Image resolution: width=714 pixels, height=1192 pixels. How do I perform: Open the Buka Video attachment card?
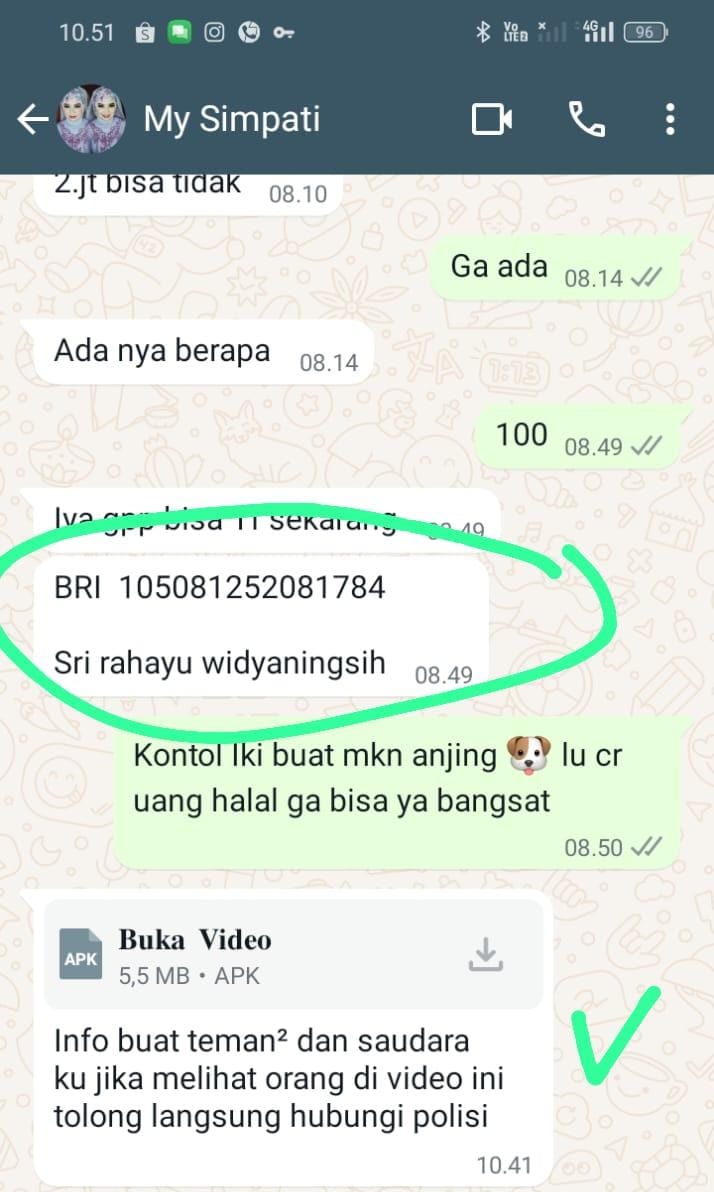[x=294, y=955]
